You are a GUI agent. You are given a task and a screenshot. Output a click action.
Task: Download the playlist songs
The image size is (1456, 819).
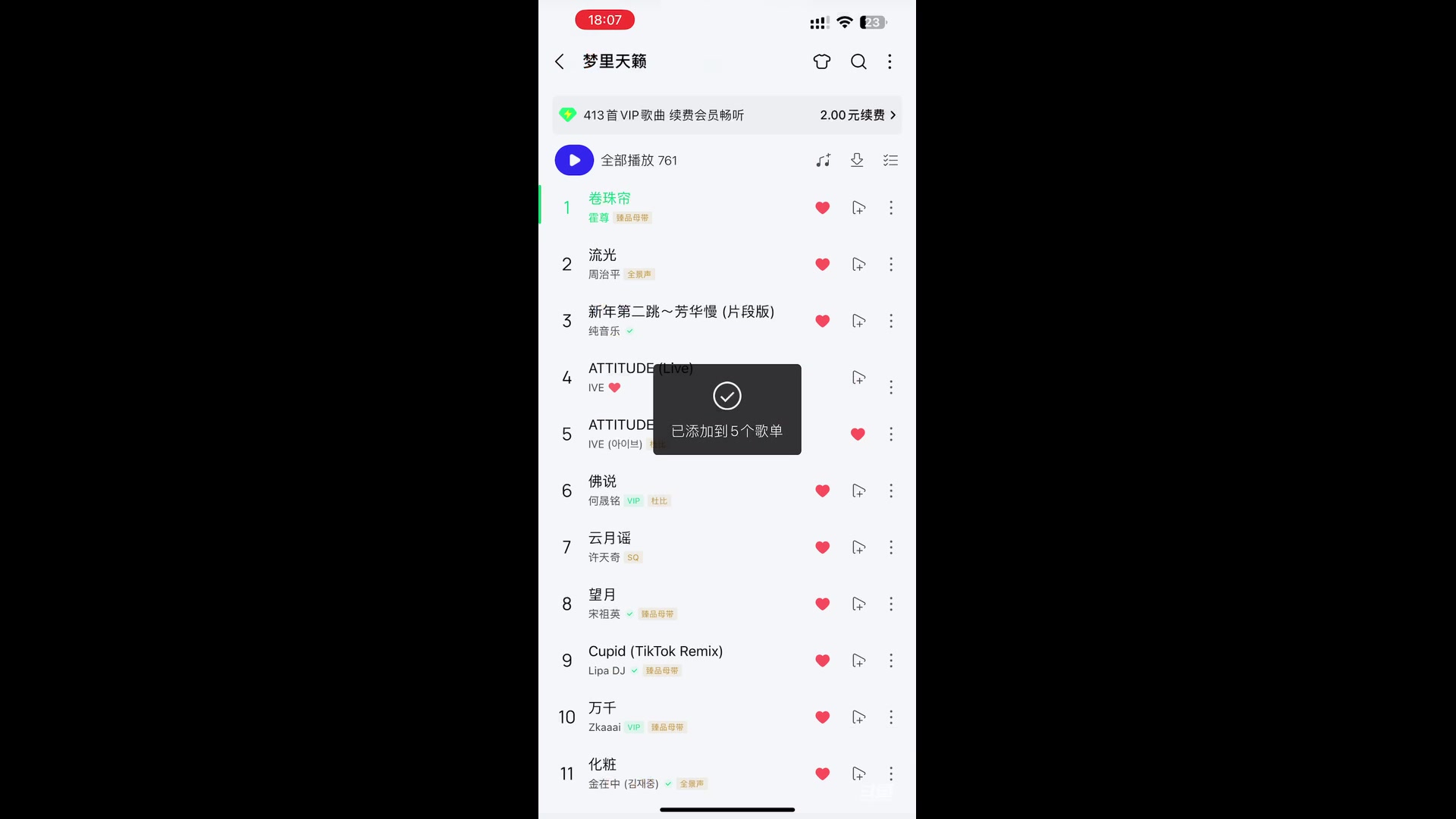click(x=857, y=160)
